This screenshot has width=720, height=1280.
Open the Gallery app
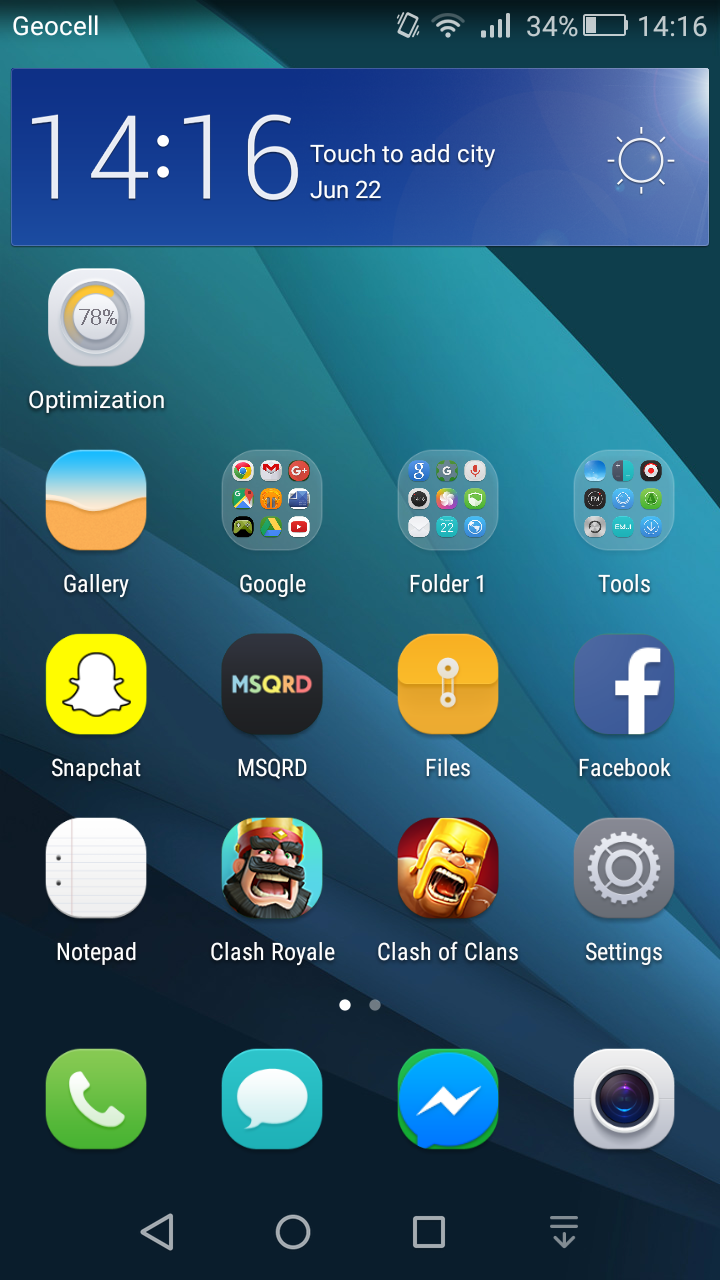click(96, 500)
